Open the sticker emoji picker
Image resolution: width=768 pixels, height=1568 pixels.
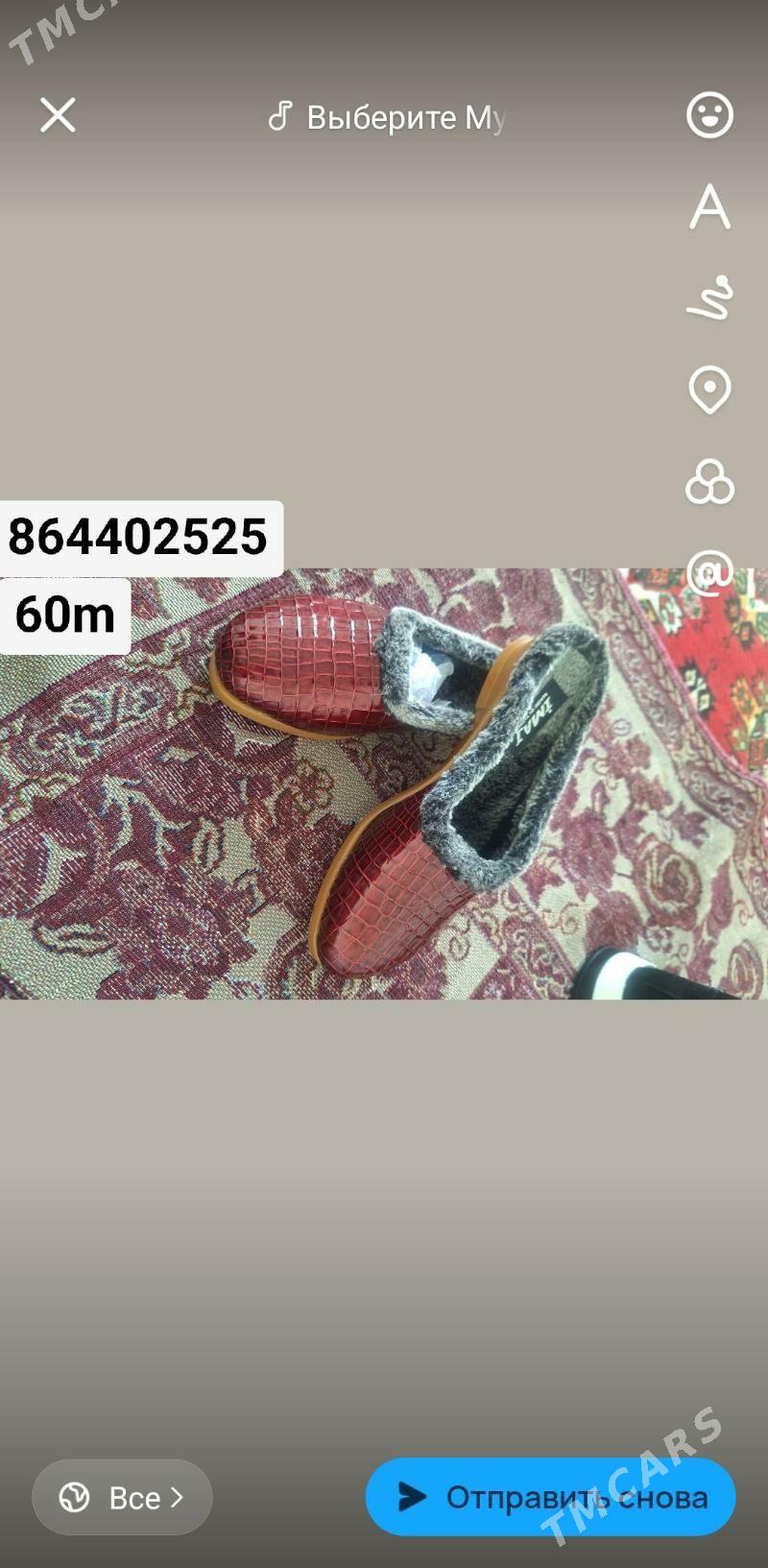tap(709, 115)
